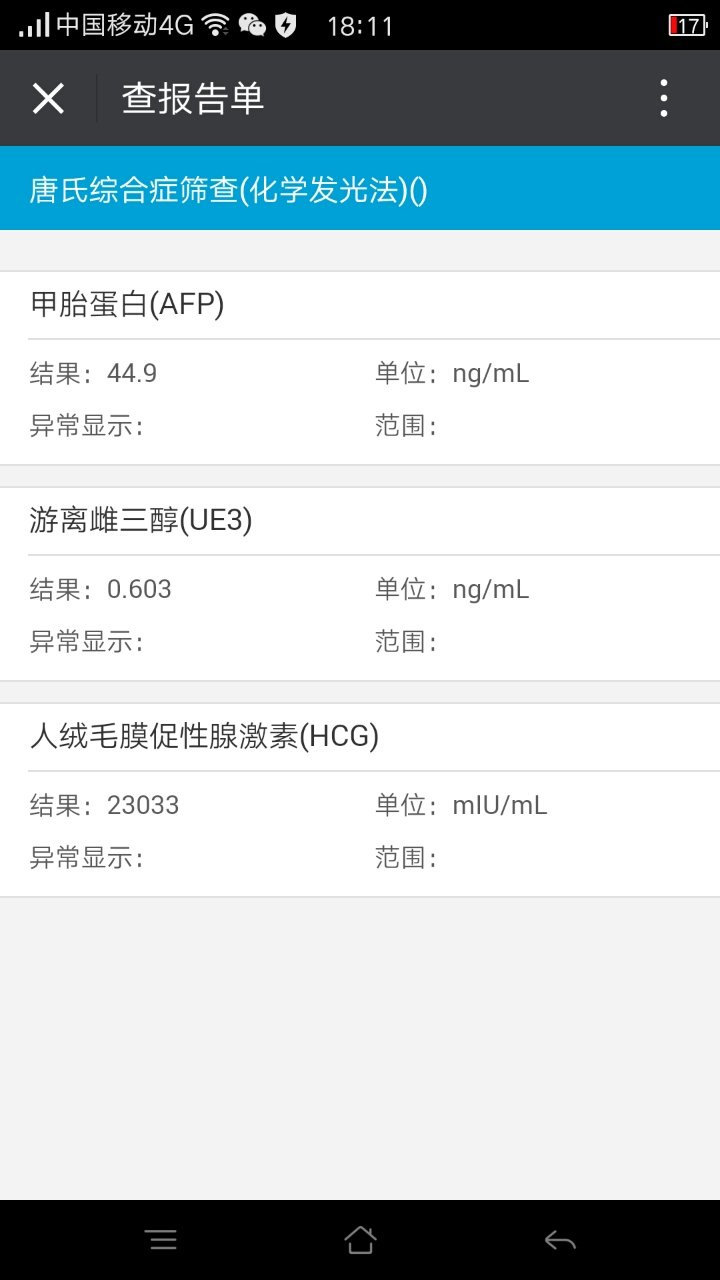The width and height of the screenshot is (720, 1280).
Task: Go to the home screen
Action: pos(360,1240)
